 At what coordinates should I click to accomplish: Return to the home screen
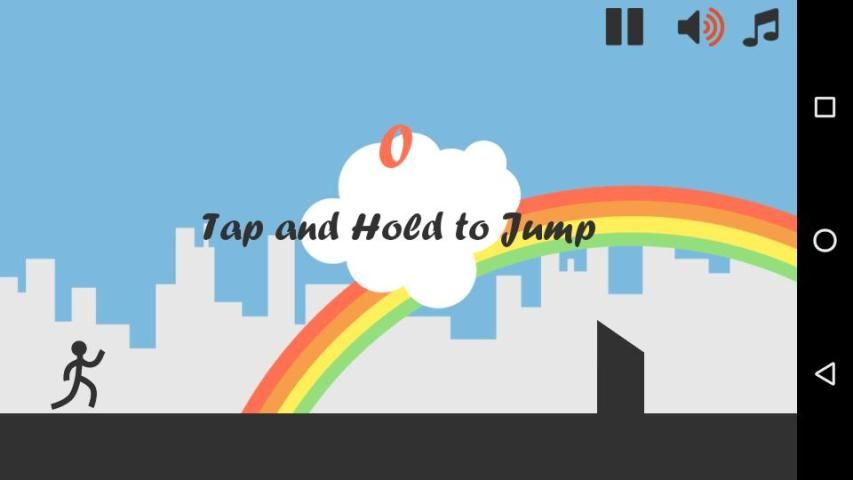(x=824, y=240)
